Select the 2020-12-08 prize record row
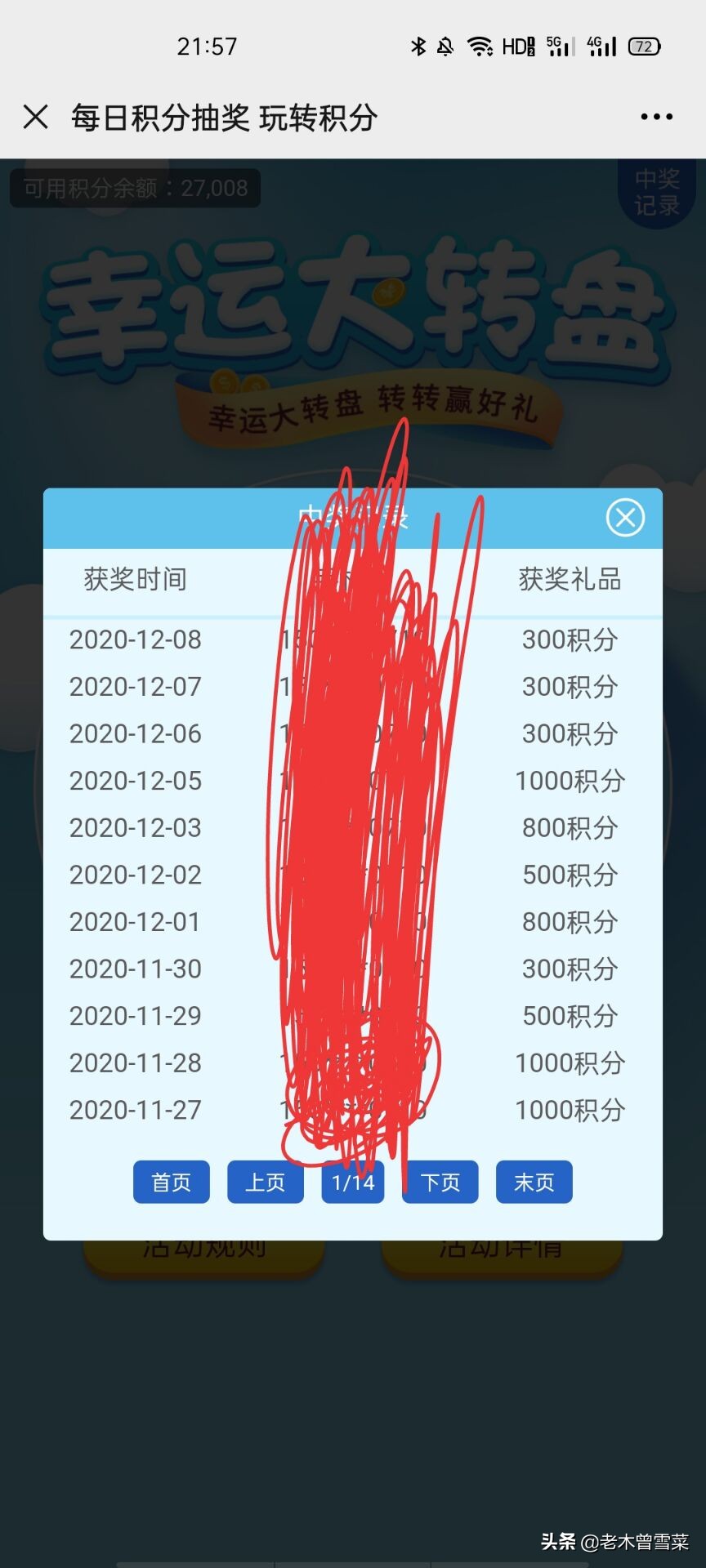This screenshot has width=706, height=1568. pos(136,641)
